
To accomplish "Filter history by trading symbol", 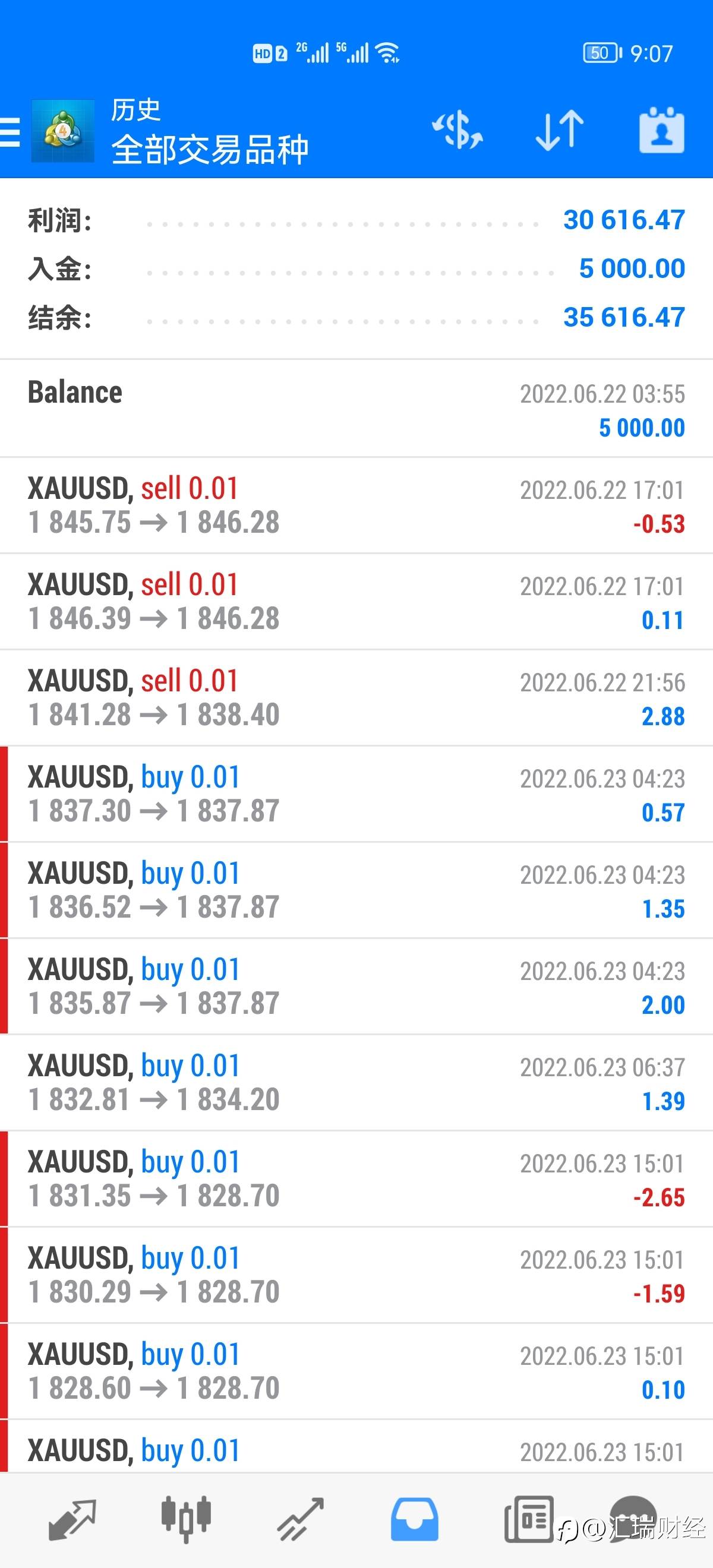I will (x=458, y=130).
